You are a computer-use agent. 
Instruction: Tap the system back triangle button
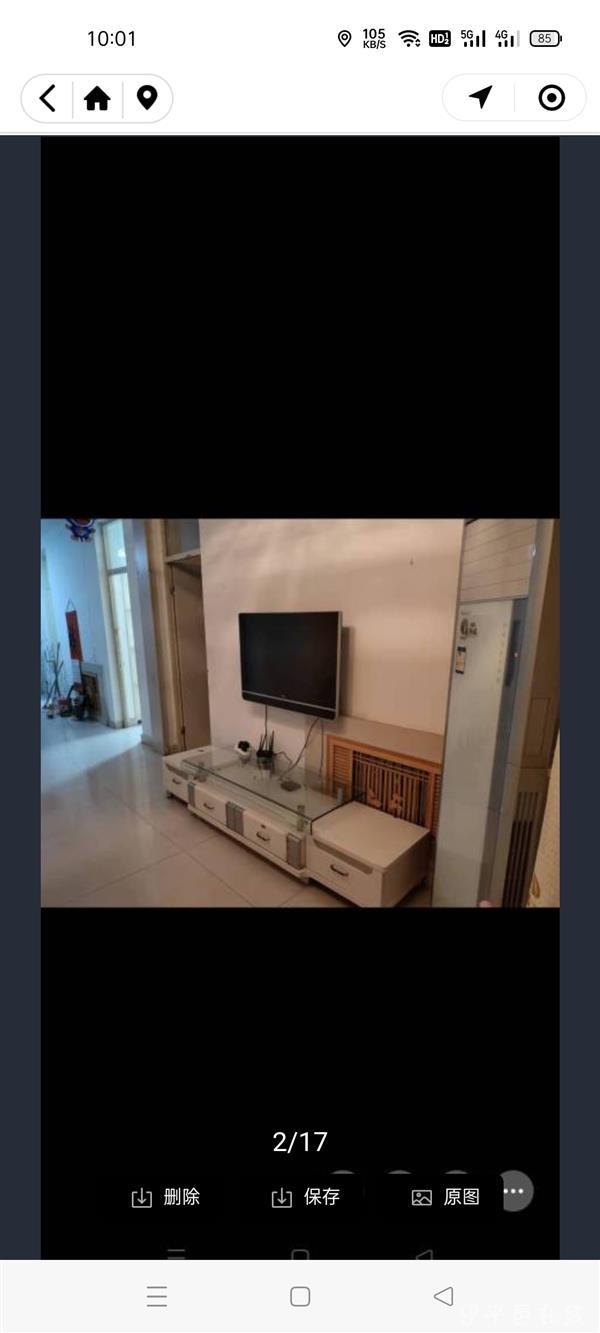[443, 1297]
